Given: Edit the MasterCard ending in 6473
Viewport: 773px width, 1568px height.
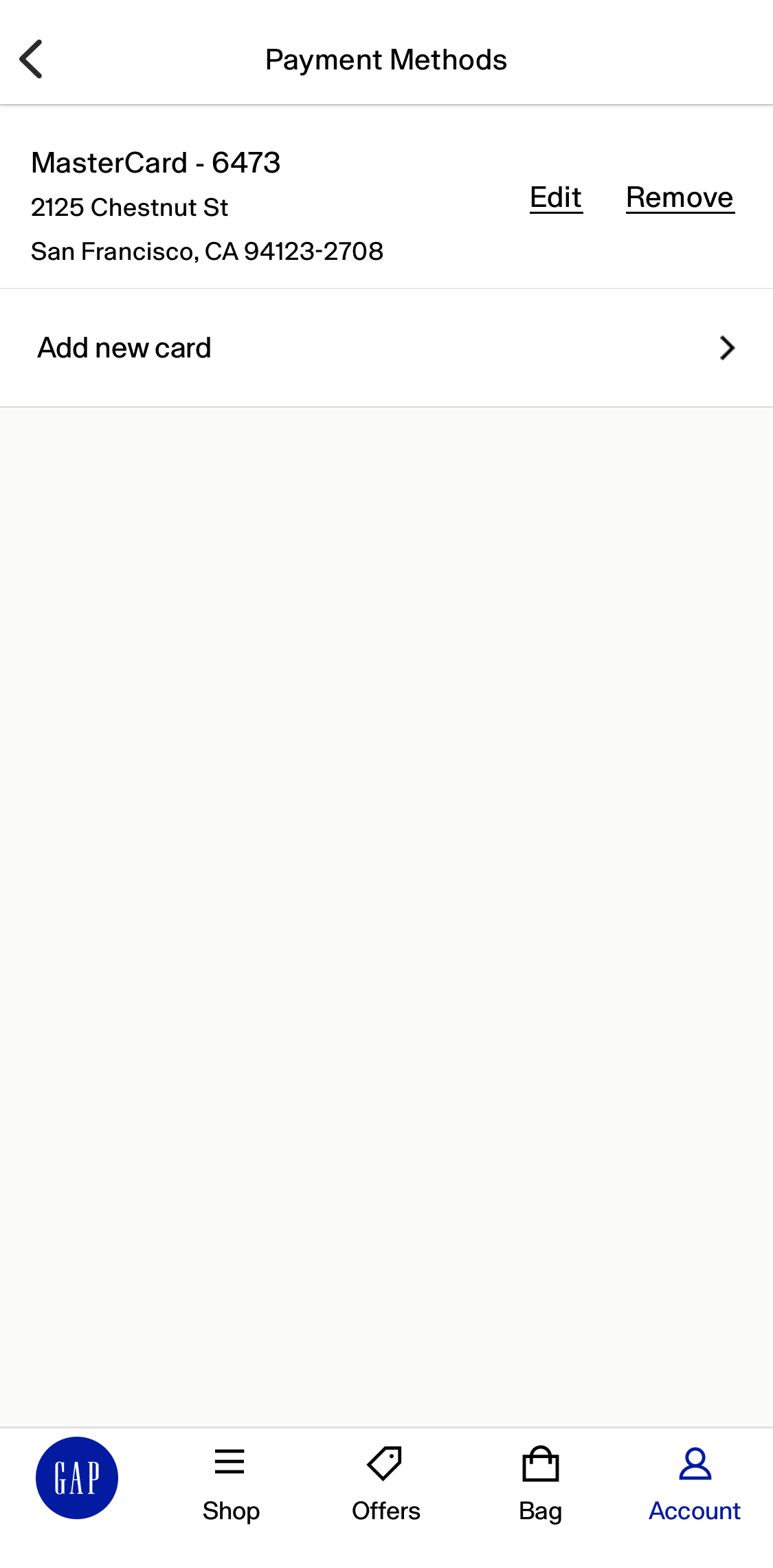Looking at the screenshot, I should coord(556,198).
